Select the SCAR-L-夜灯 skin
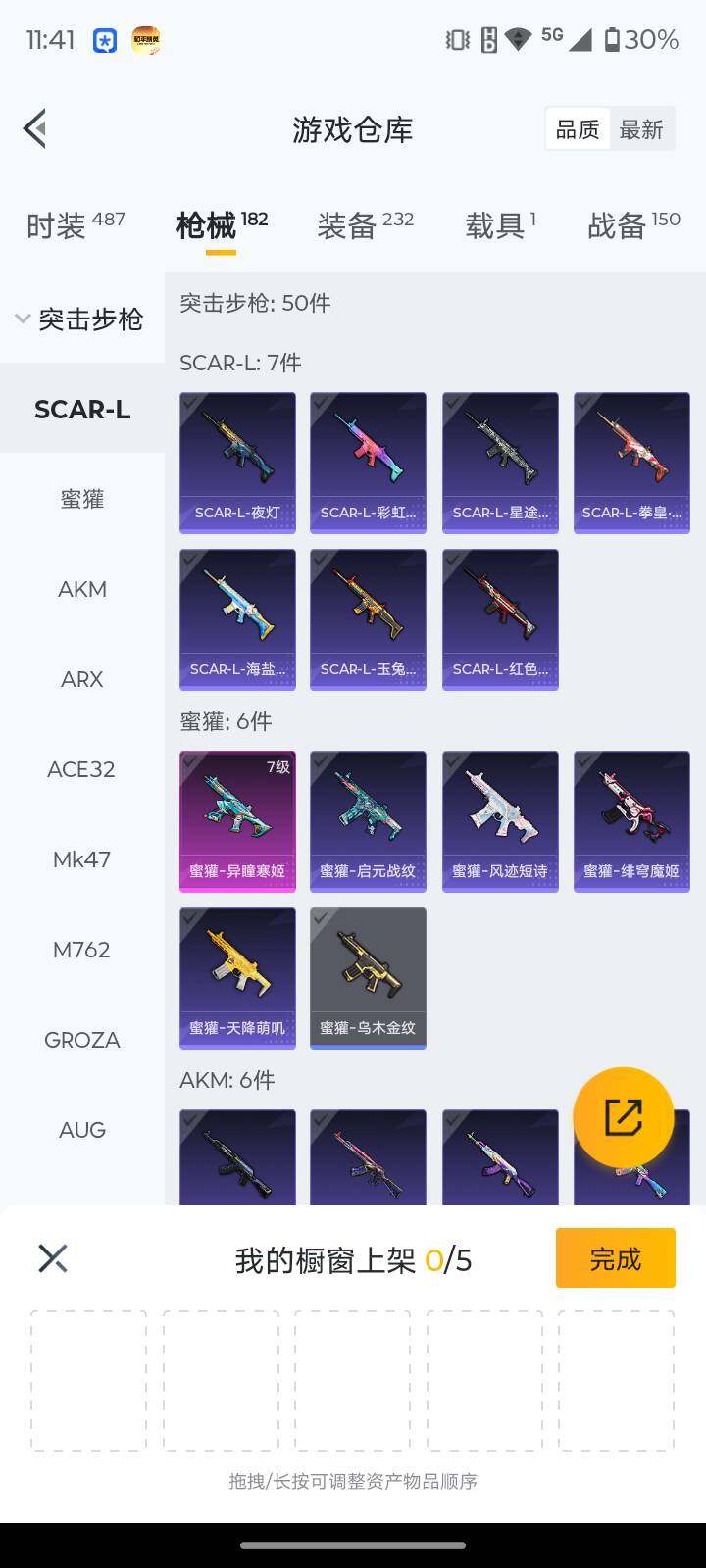706x1568 pixels. pos(237,462)
